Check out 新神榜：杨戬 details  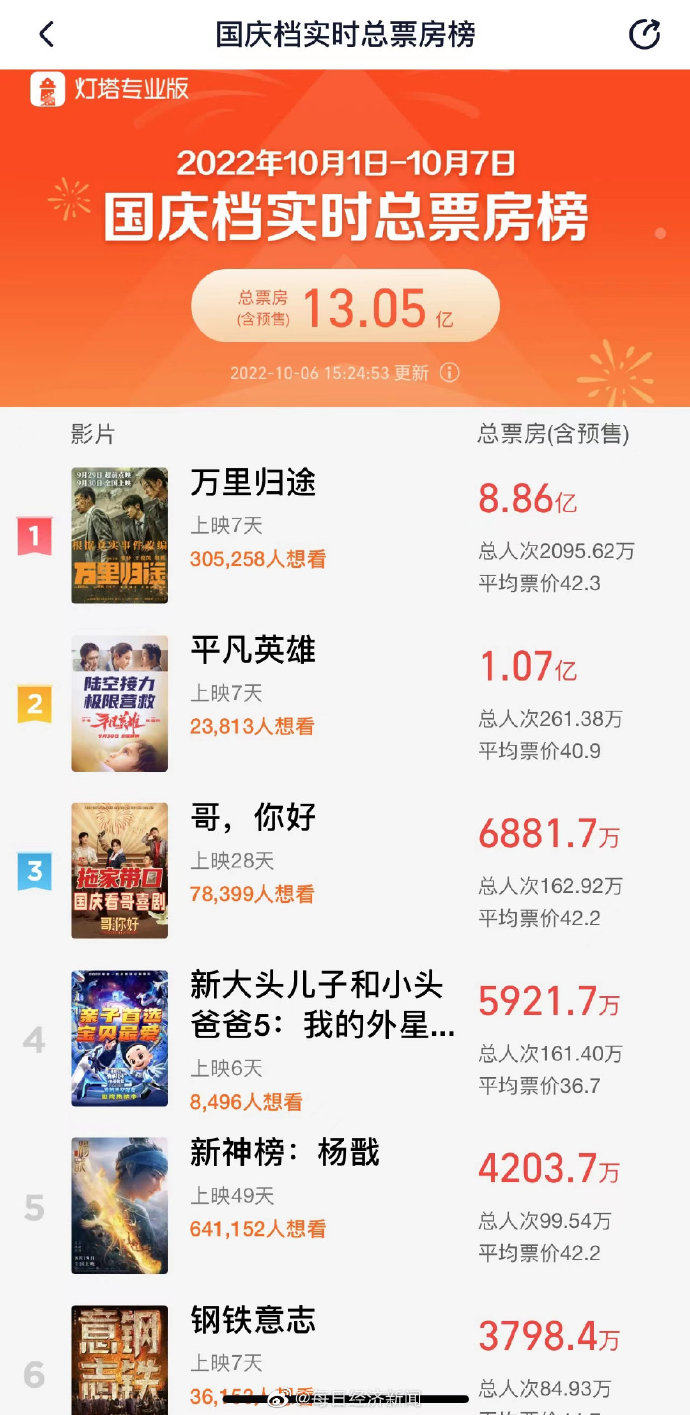pos(285,1153)
